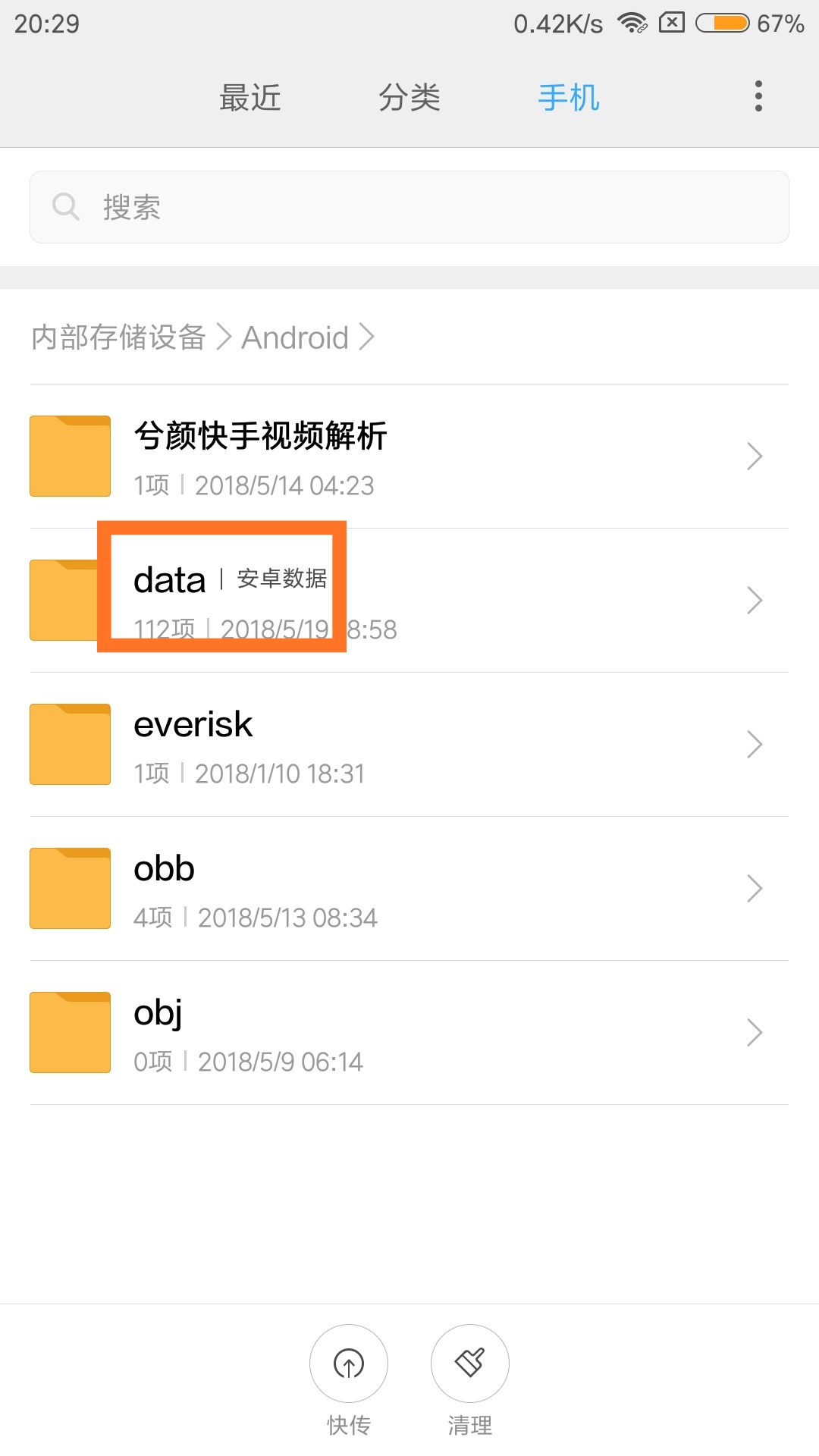Screen dimensions: 819x1456
Task: Switch to the 分类 tab
Action: [x=409, y=97]
